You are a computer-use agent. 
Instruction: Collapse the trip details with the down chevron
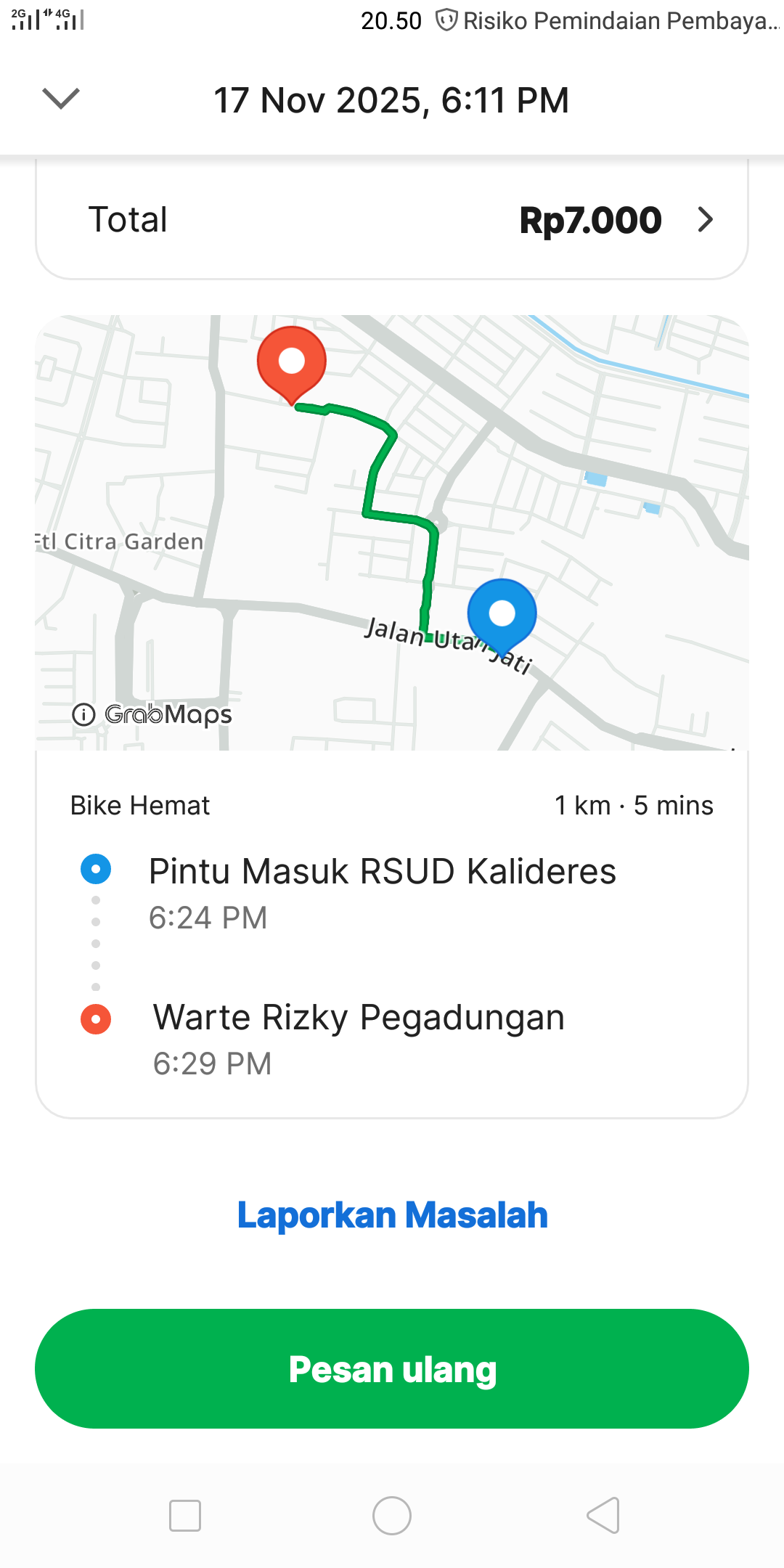61,99
